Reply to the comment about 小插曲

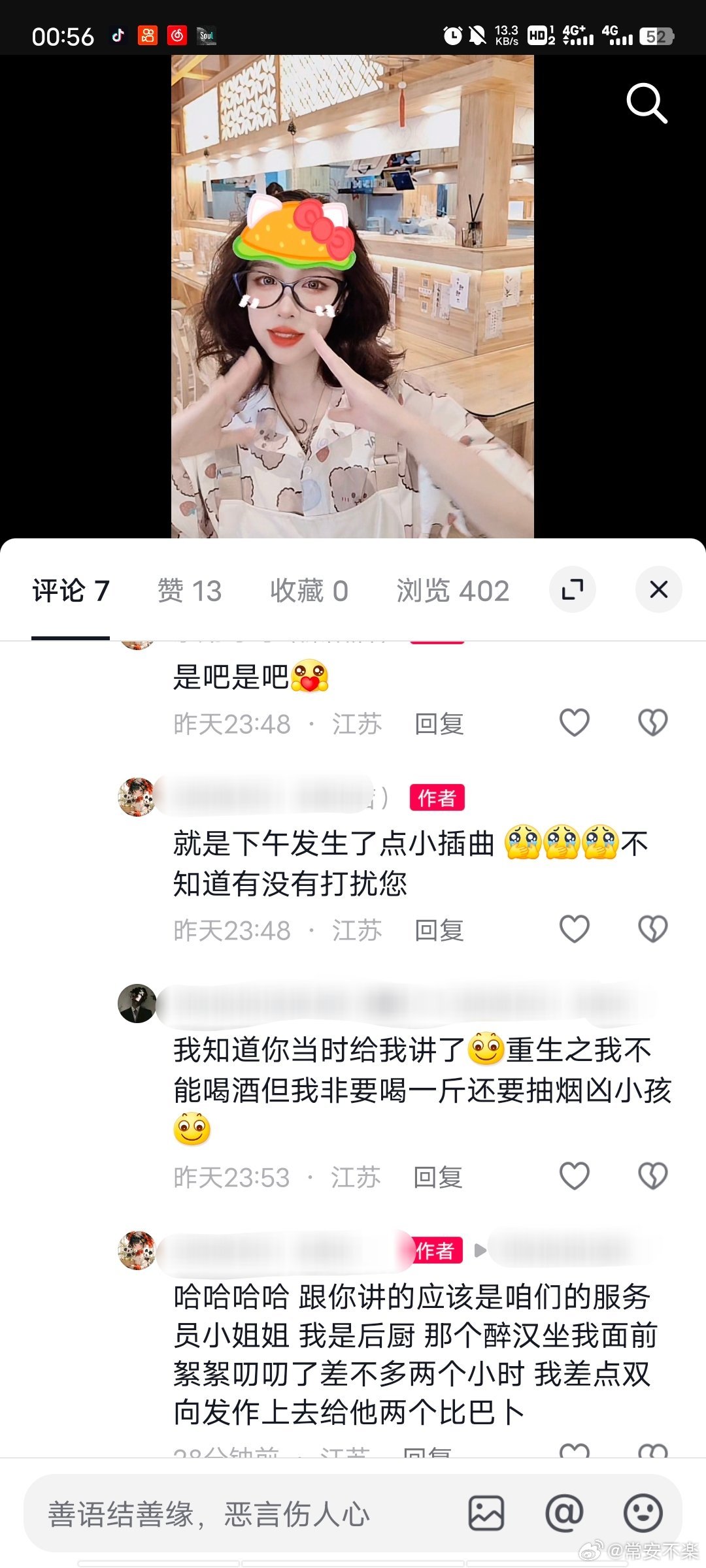pyautogui.click(x=439, y=930)
